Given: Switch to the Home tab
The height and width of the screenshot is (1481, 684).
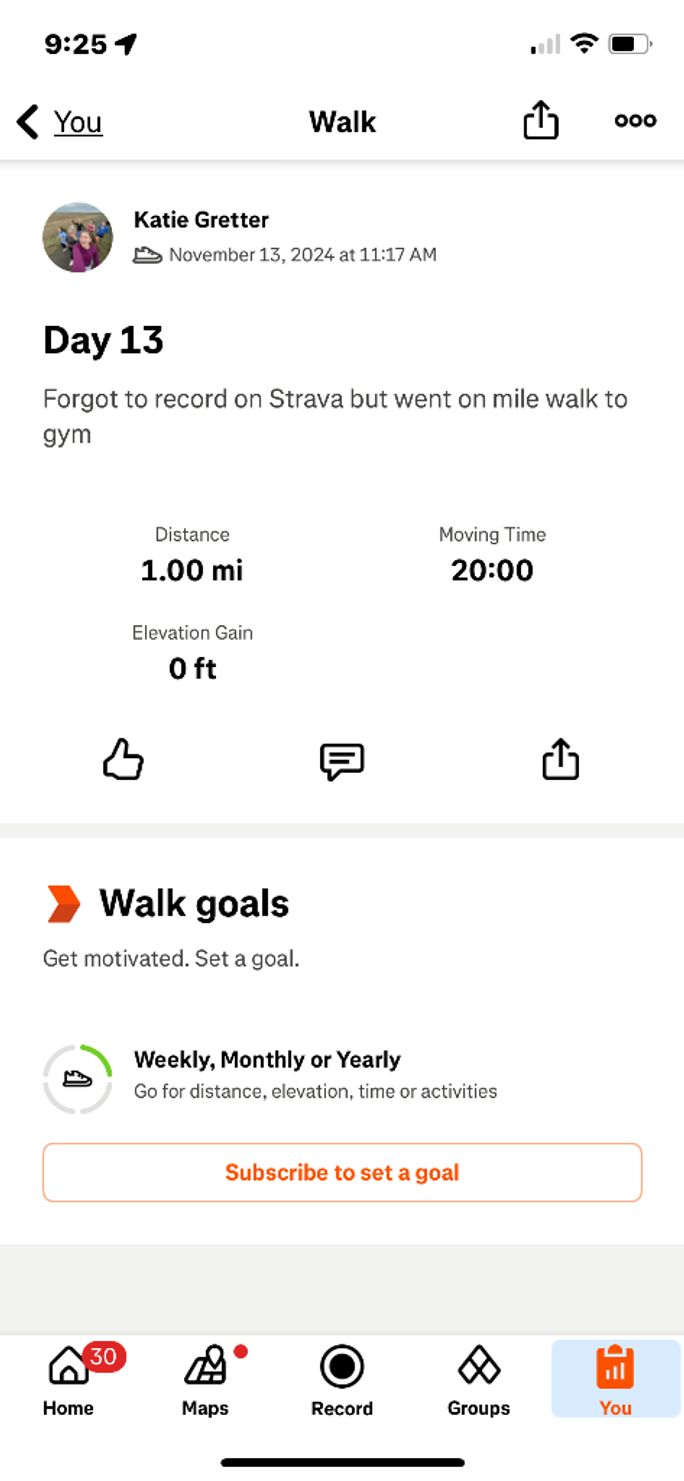Looking at the screenshot, I should coord(68,1380).
